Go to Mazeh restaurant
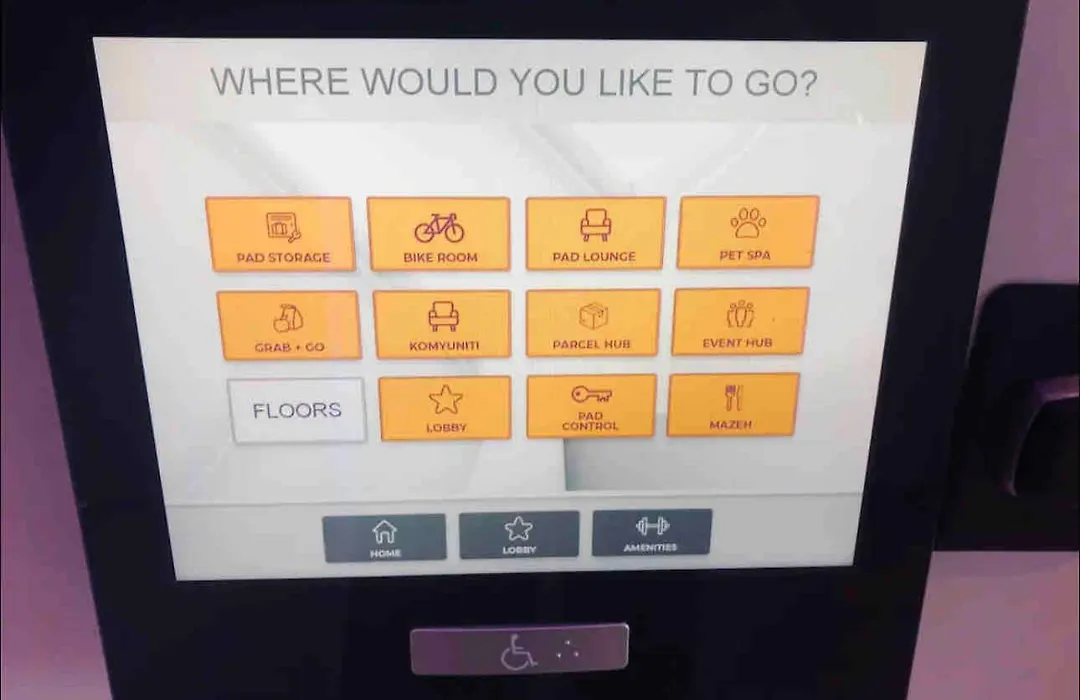The height and width of the screenshot is (700, 1080). [733, 404]
